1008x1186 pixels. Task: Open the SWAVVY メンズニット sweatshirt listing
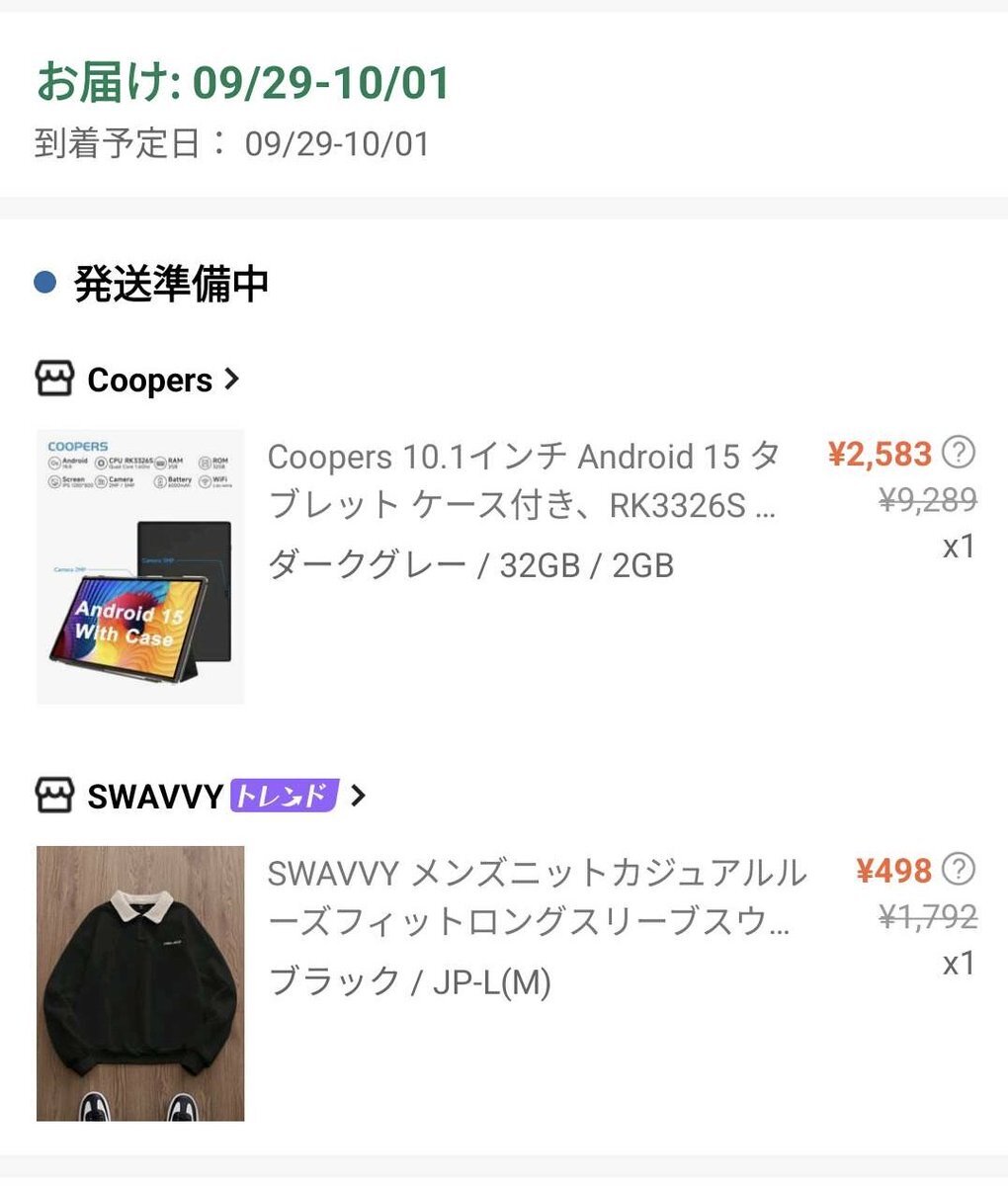pos(537,897)
